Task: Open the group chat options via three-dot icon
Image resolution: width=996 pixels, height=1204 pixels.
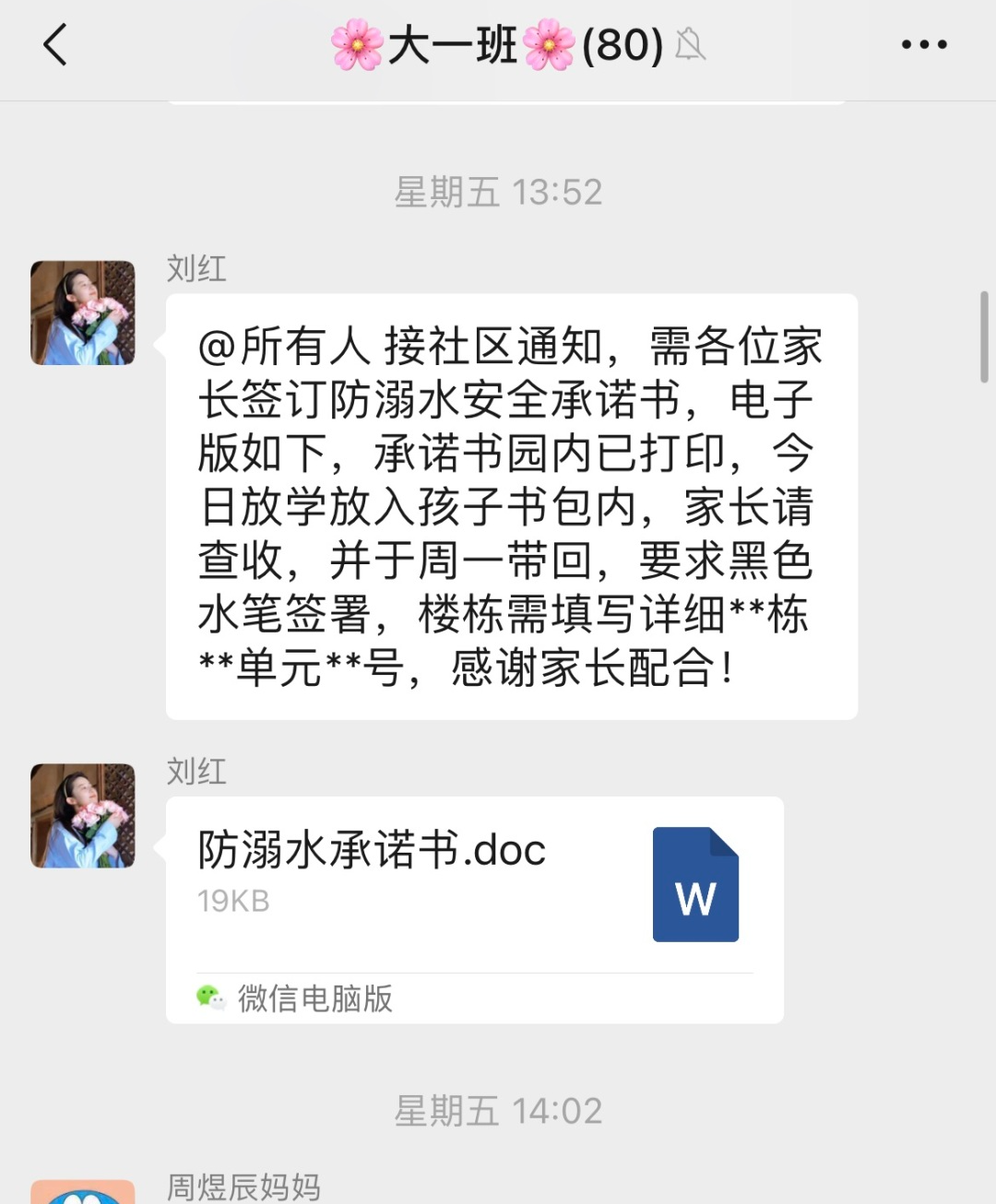Action: click(x=925, y=43)
